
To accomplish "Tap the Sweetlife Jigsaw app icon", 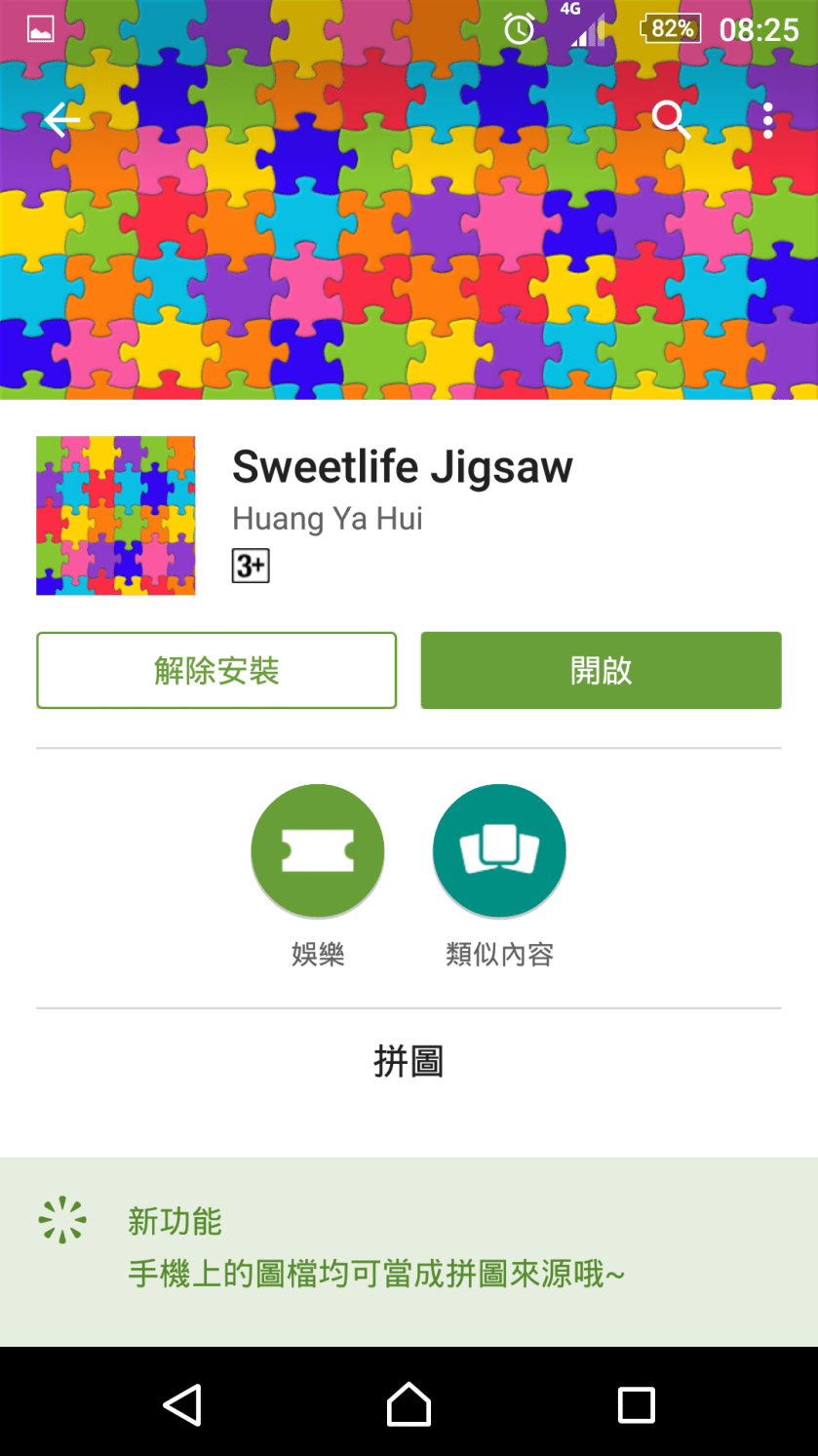I will pyautogui.click(x=115, y=515).
